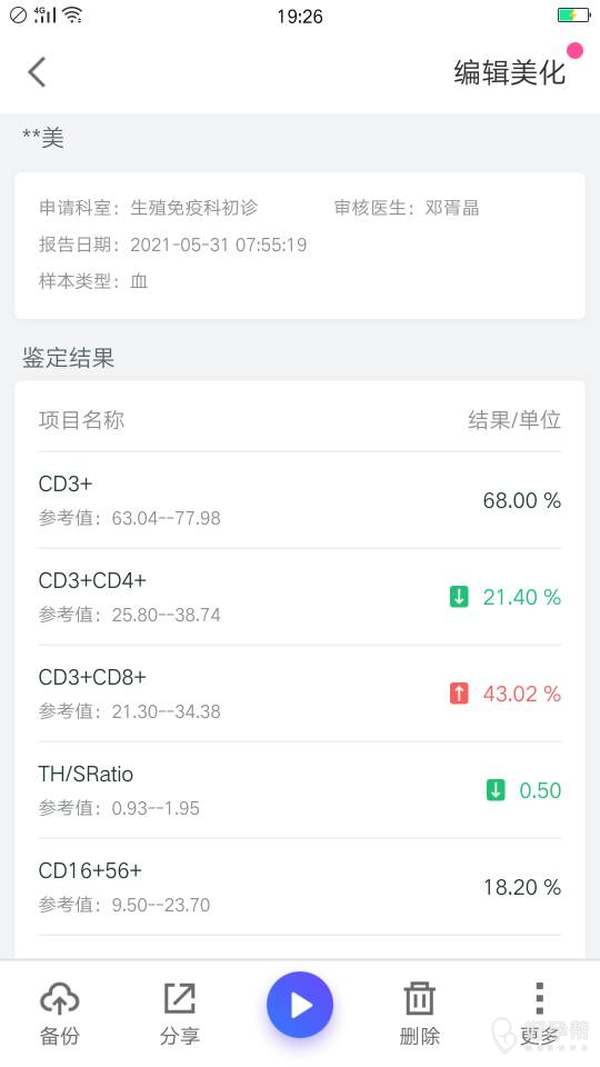Open the 编辑美化 edit option

click(509, 72)
